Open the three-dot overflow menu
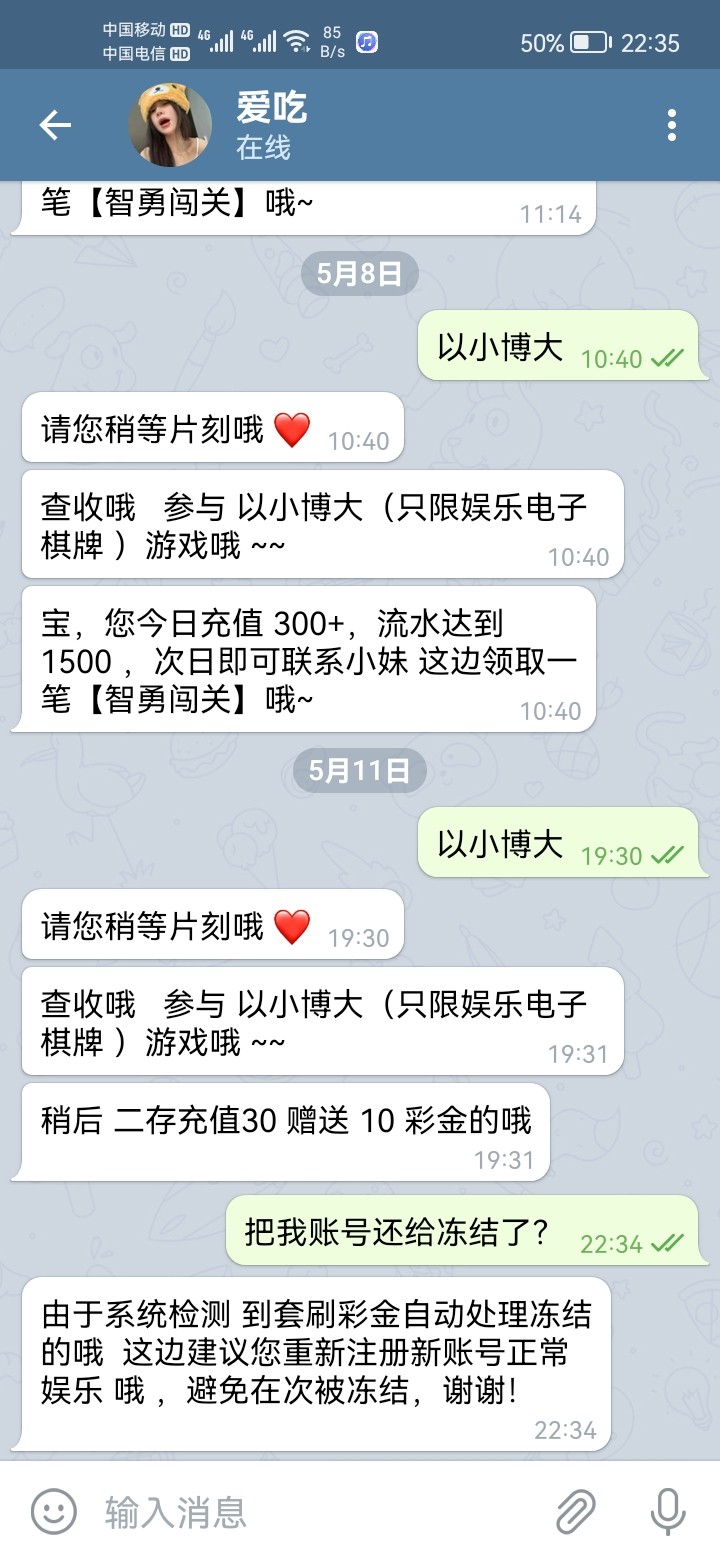720x1560 pixels. (671, 125)
